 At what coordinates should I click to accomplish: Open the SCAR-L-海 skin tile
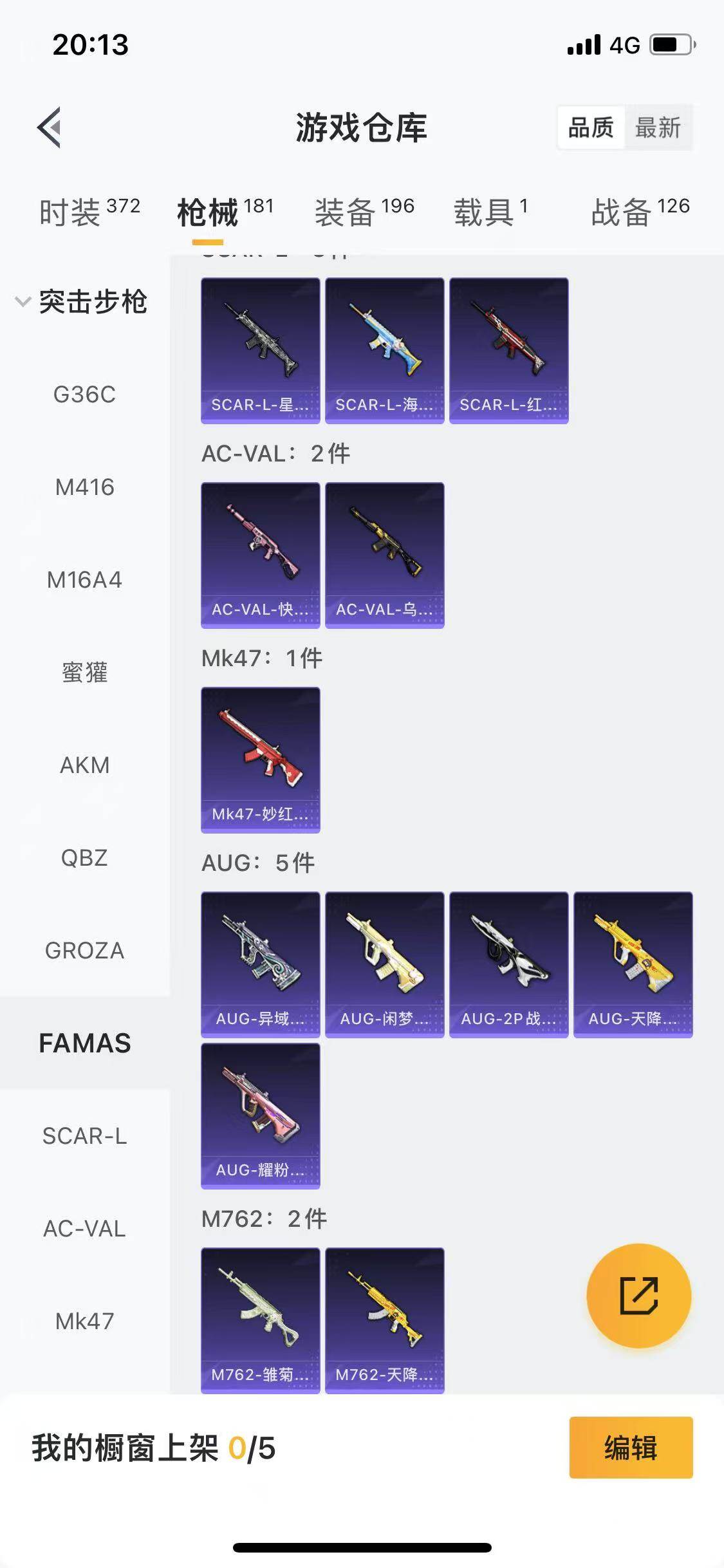385,350
